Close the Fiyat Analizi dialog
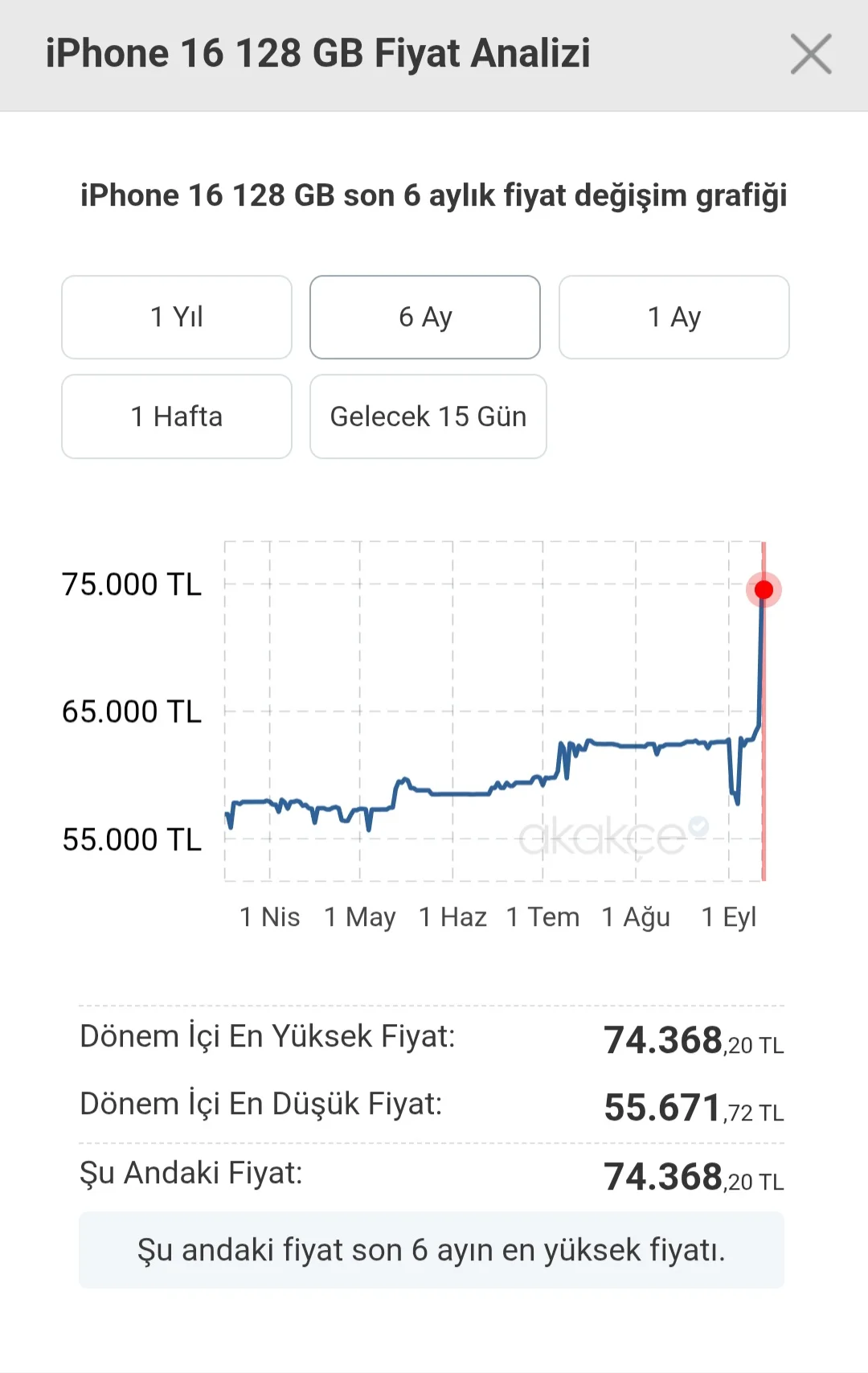Image resolution: width=868 pixels, height=1373 pixels. (811, 55)
